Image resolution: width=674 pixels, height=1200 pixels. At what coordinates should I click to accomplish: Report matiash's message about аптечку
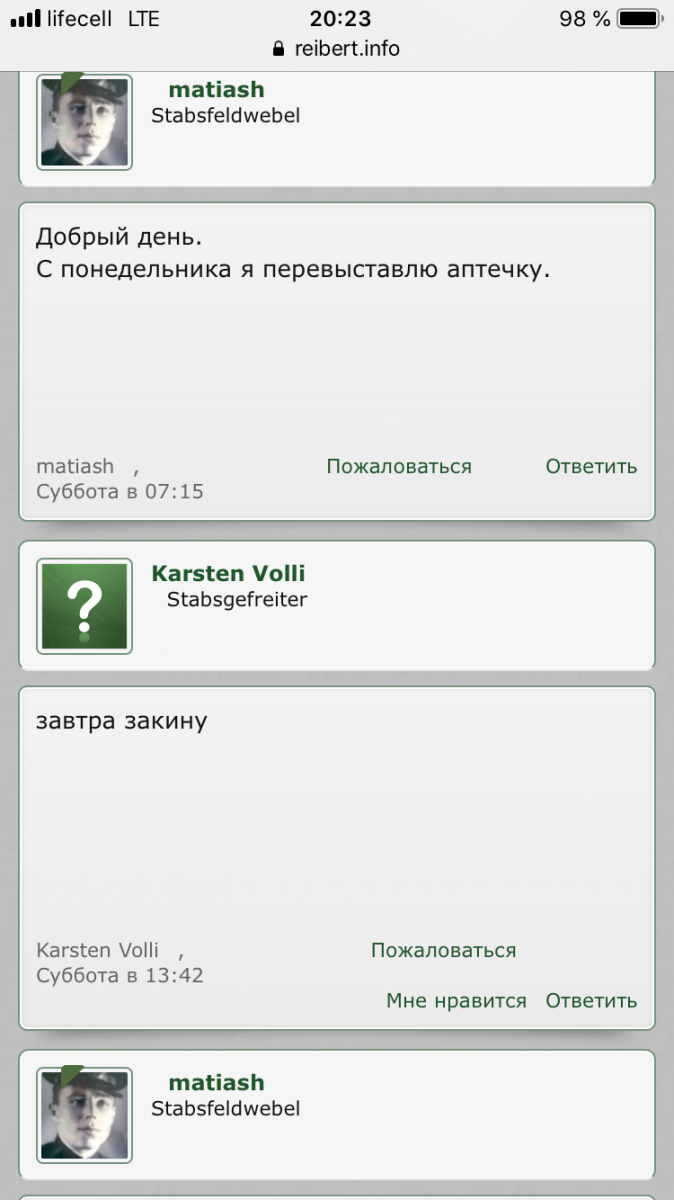click(x=398, y=467)
